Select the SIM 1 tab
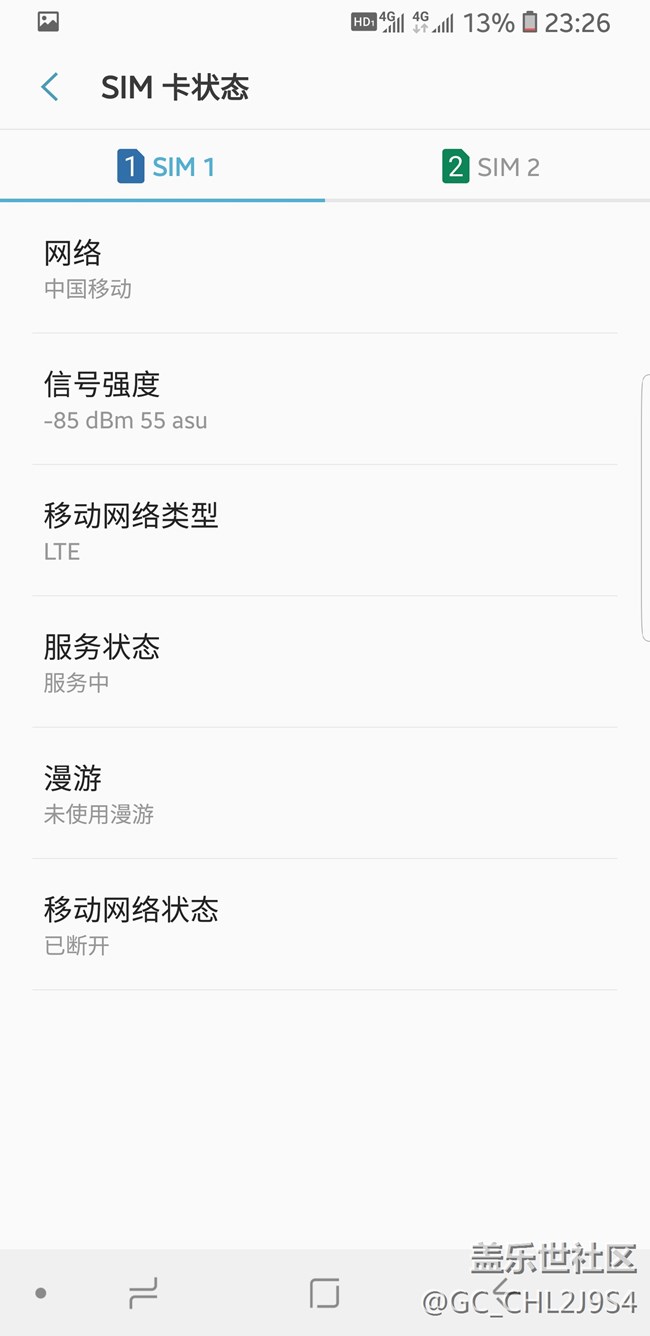The width and height of the screenshot is (650, 1336). [162, 166]
